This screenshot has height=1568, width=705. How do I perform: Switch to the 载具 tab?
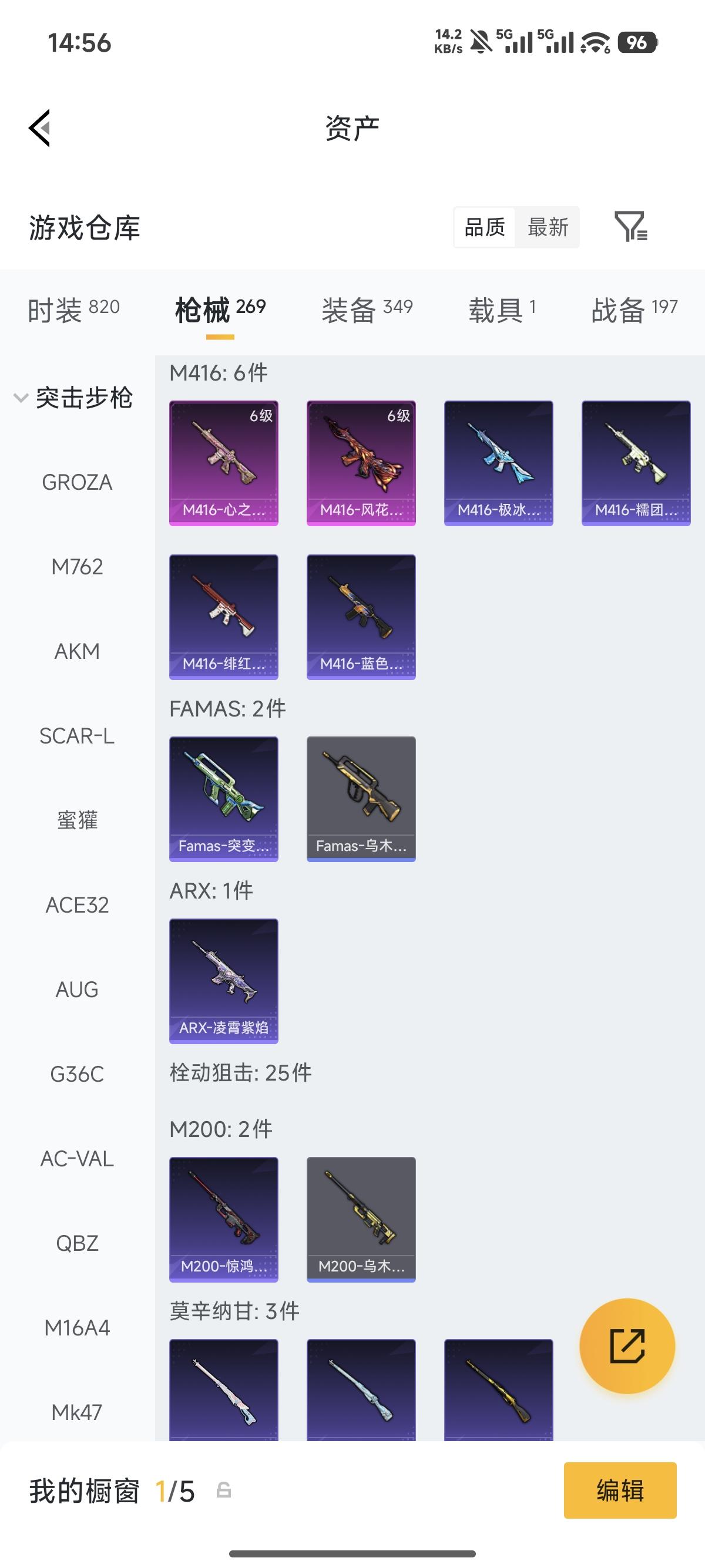pos(502,310)
